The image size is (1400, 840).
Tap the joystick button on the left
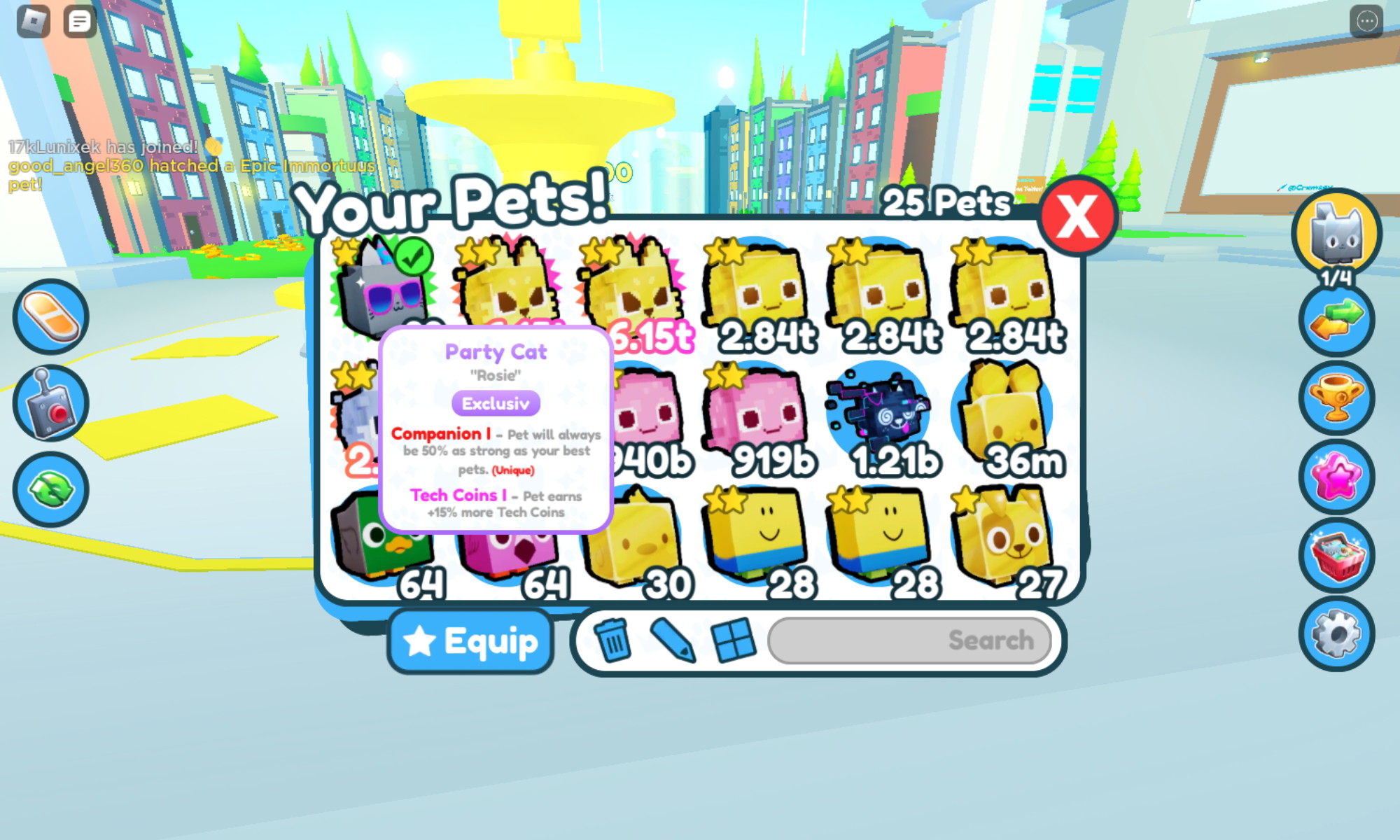point(50,403)
